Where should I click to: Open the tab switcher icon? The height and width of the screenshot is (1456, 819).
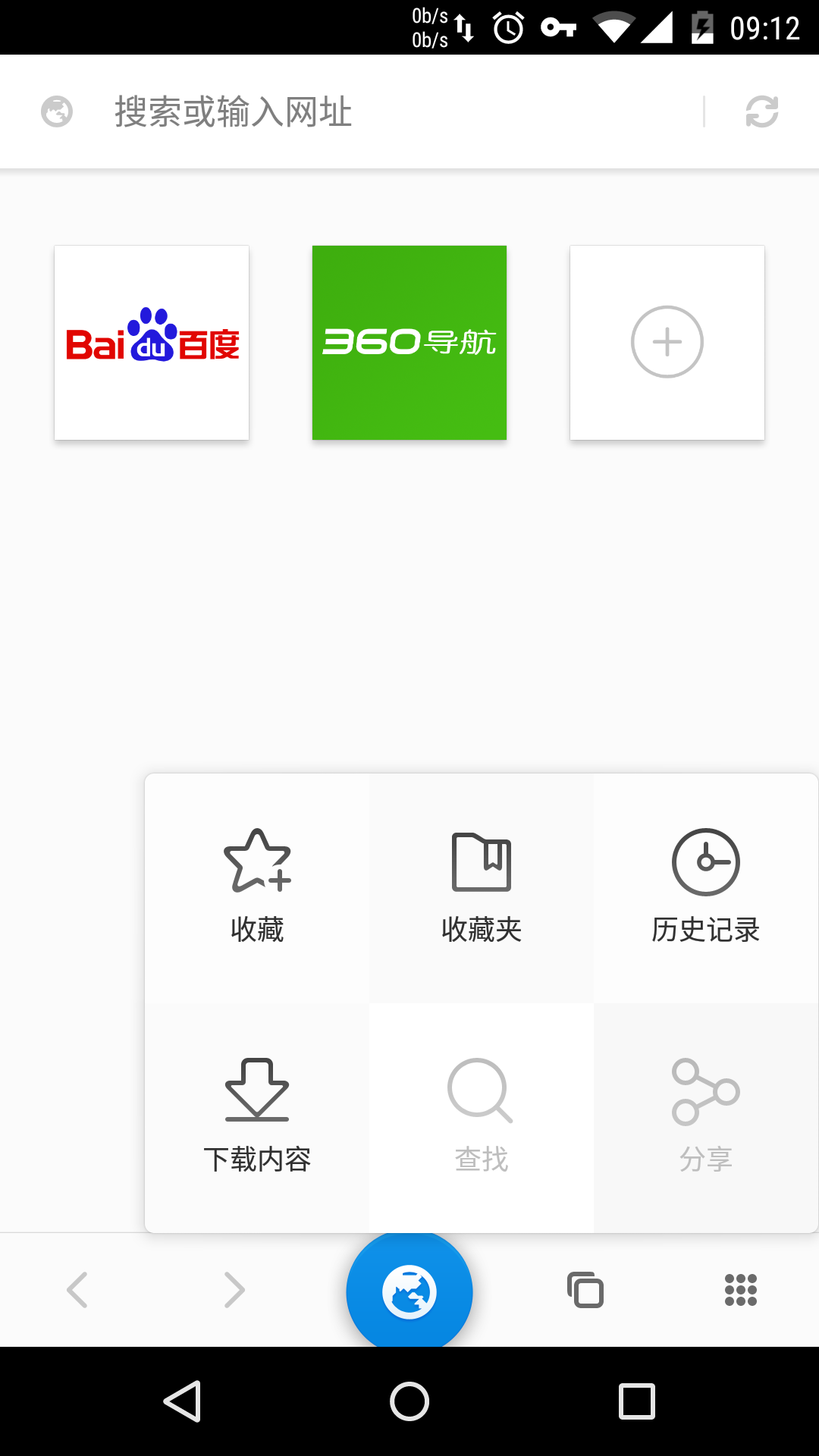tap(585, 1289)
